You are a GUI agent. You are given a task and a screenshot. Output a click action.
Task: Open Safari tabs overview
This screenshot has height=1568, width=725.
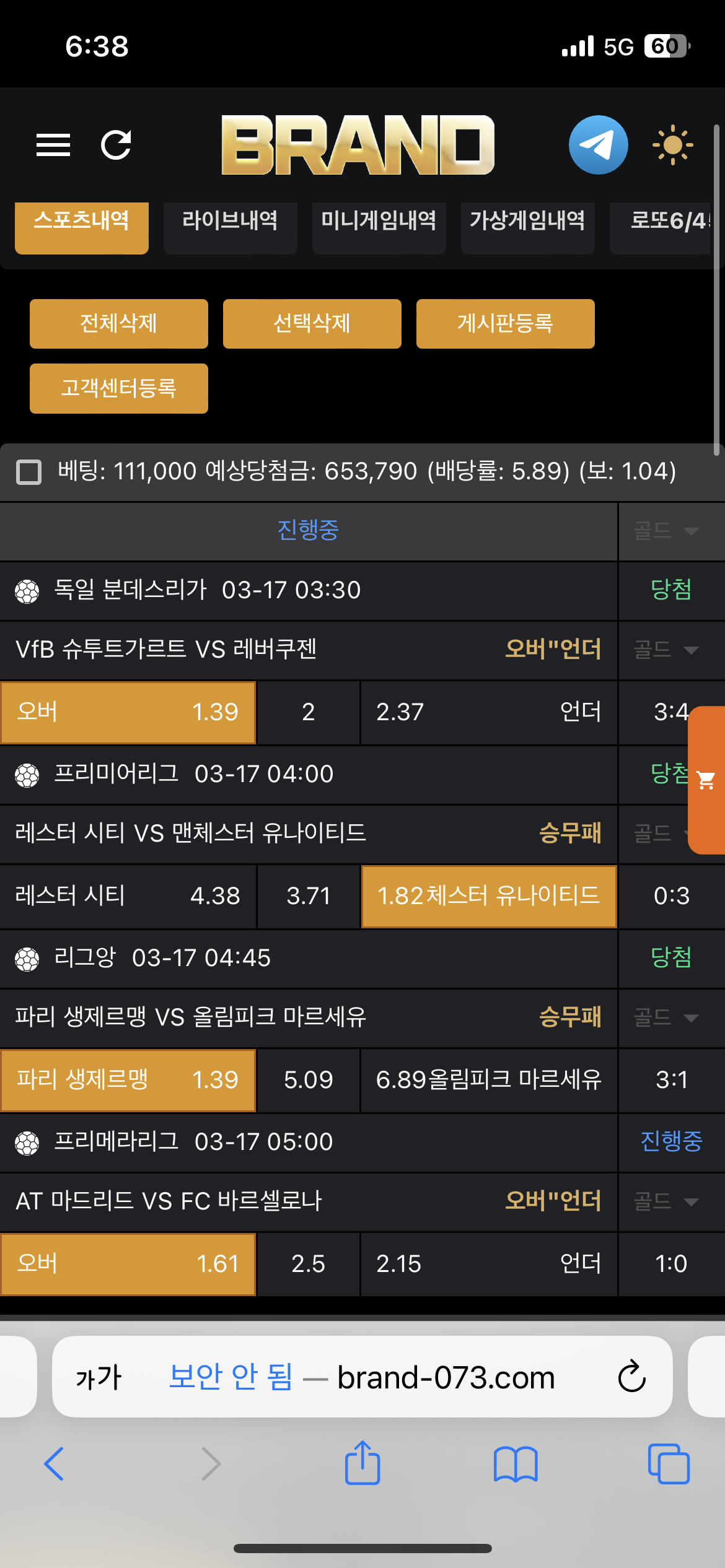(669, 1464)
